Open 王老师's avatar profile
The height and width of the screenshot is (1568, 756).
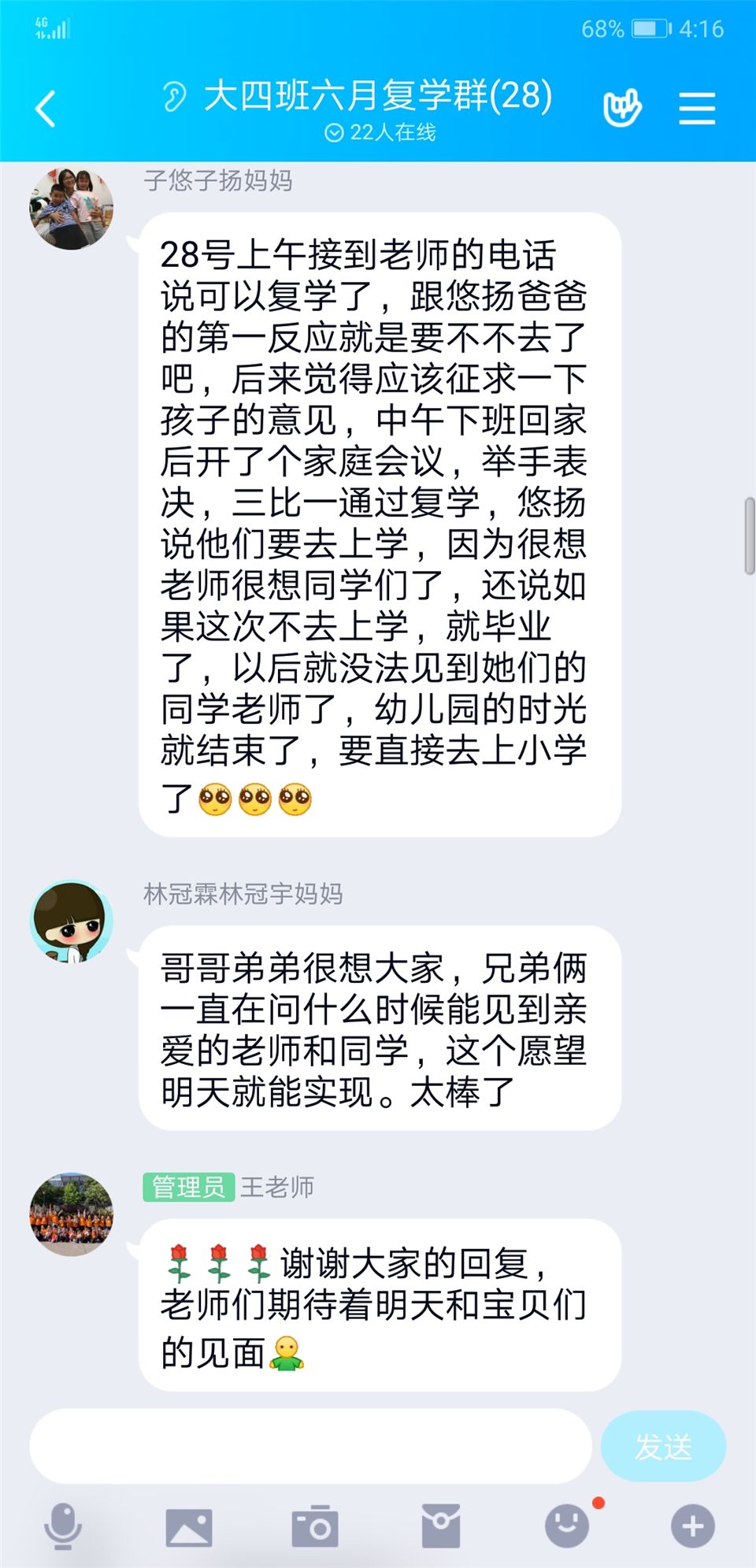point(71,1214)
